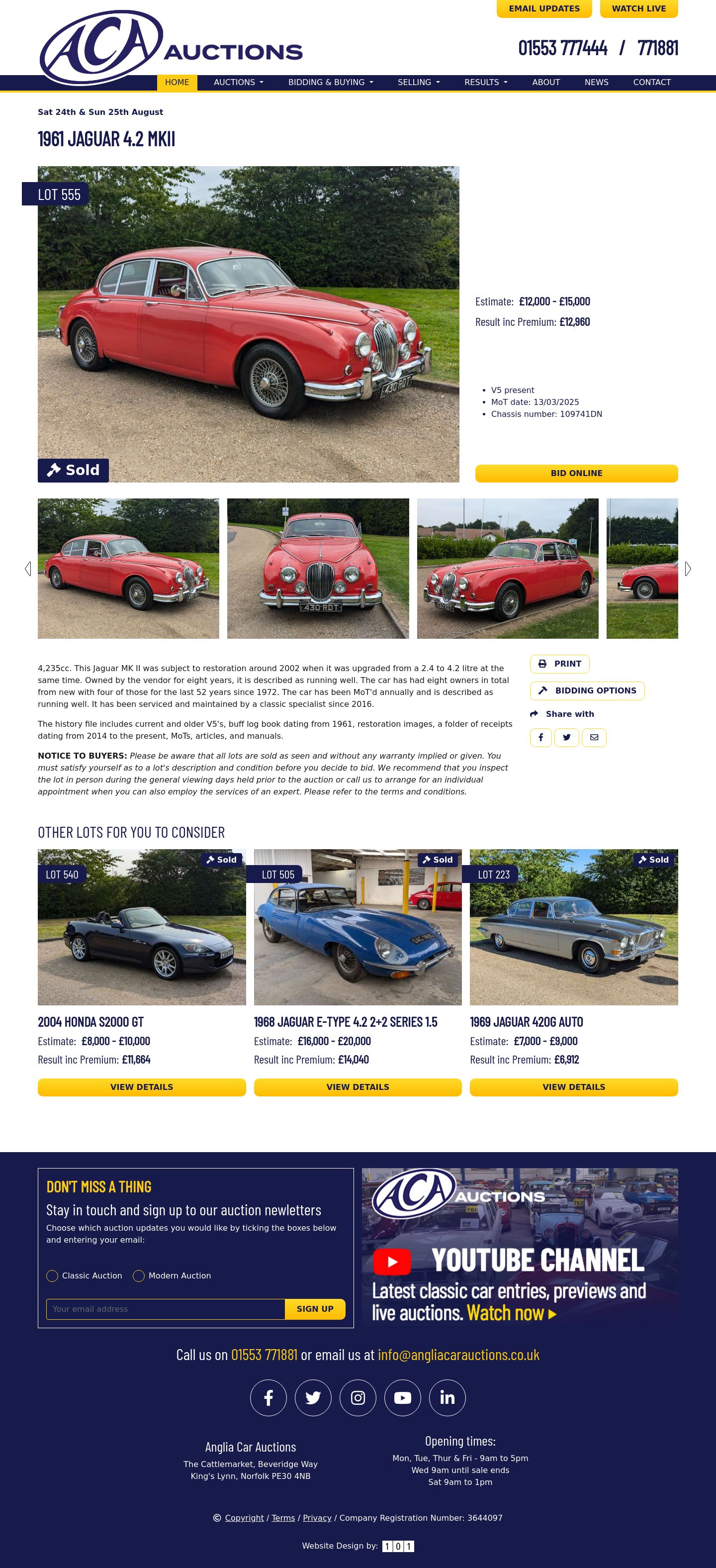Screen dimensions: 716x1568
Task: Show next gallery photos with right arrow
Action: point(687,569)
